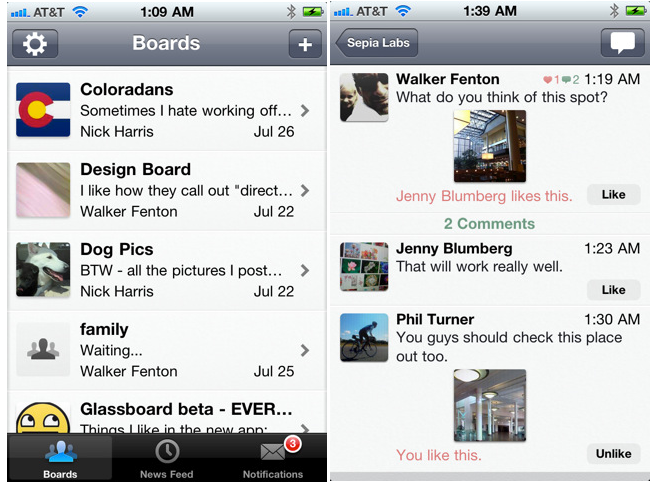The width and height of the screenshot is (658, 486).
Task: Open the settings gear
Action: [x=34, y=44]
